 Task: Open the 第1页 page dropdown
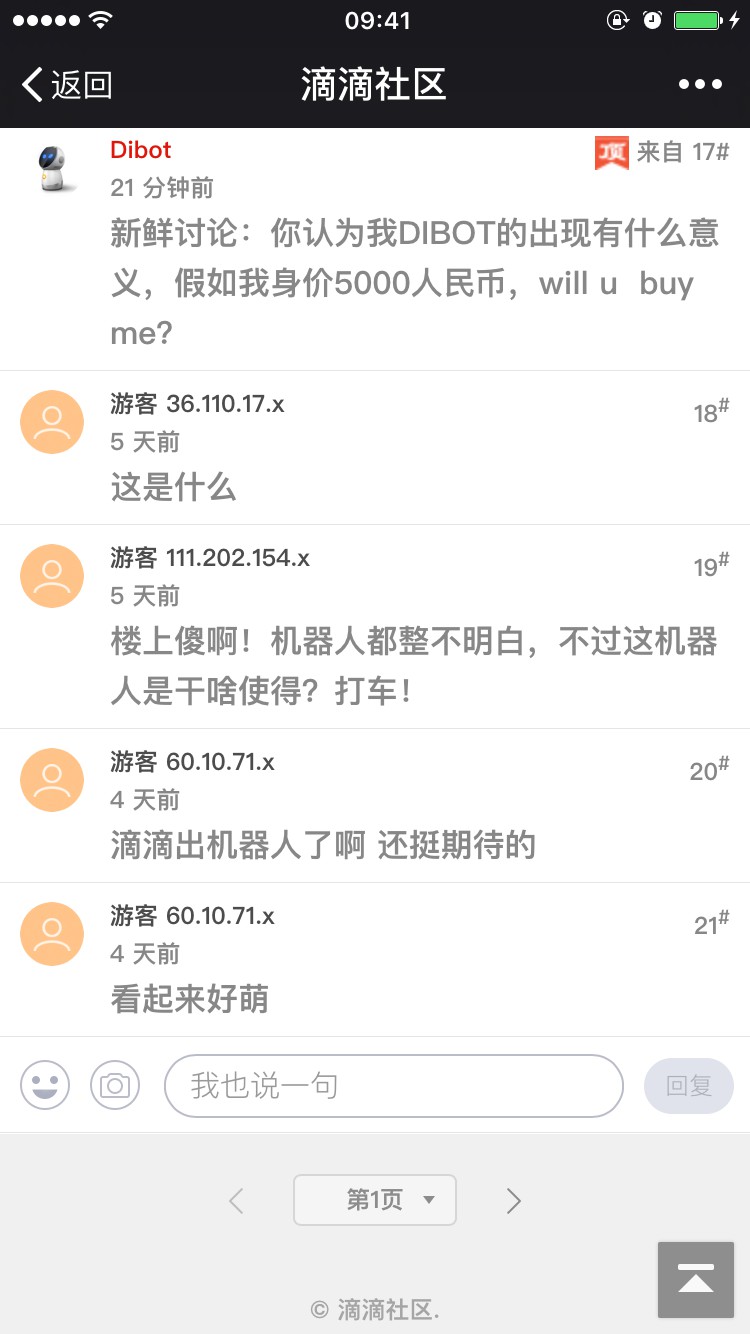click(x=375, y=1200)
